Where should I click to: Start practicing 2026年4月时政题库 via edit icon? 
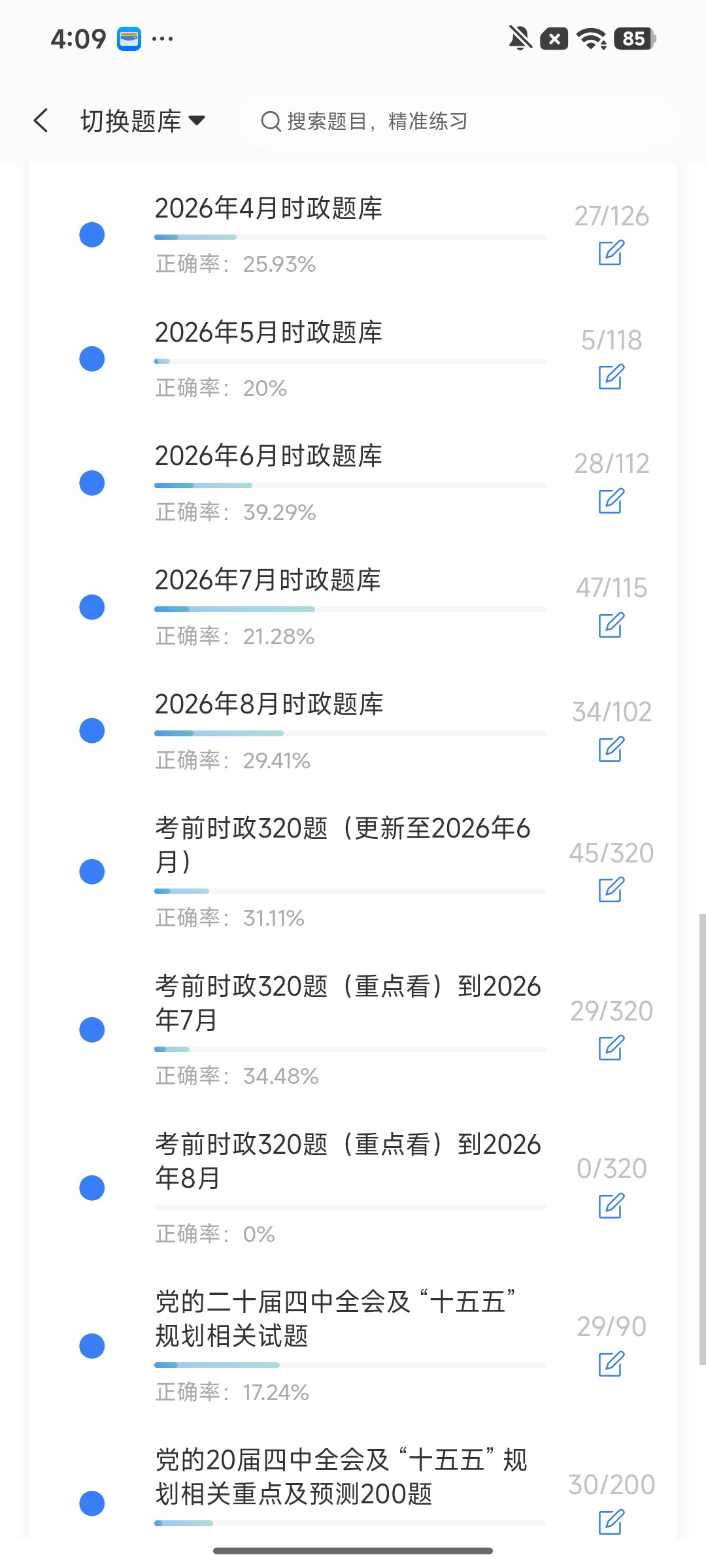coord(611,252)
